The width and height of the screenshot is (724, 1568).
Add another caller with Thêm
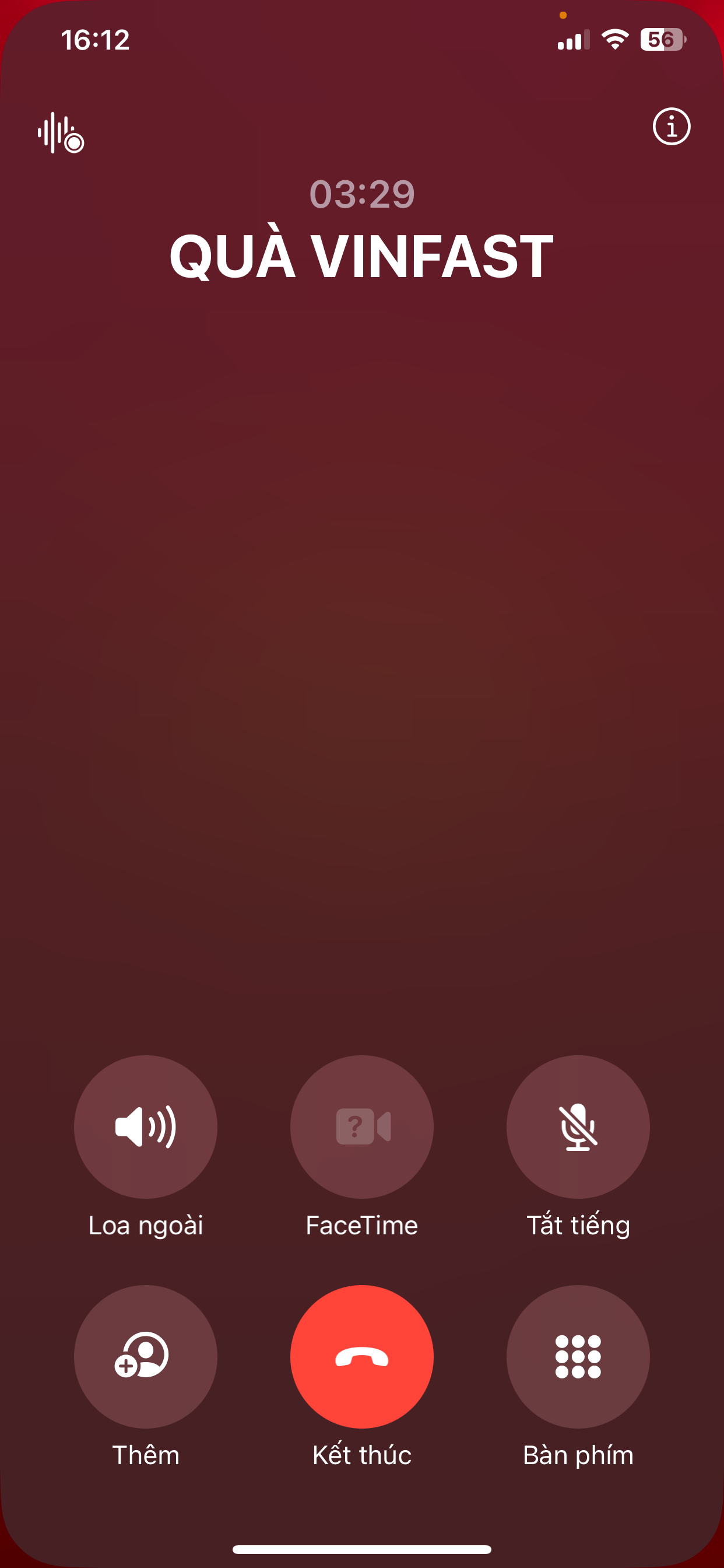(145, 1356)
